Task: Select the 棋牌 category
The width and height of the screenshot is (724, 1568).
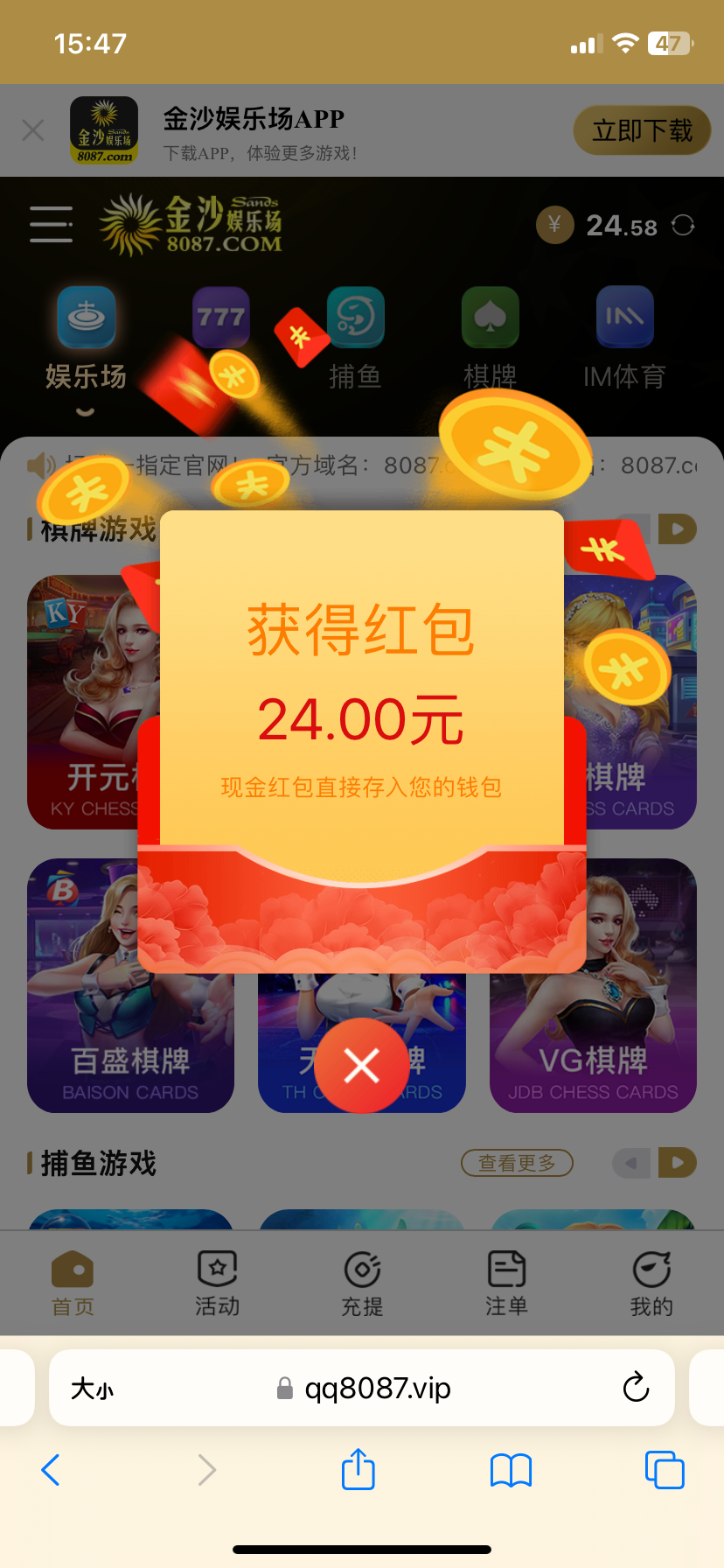Action: [490, 337]
